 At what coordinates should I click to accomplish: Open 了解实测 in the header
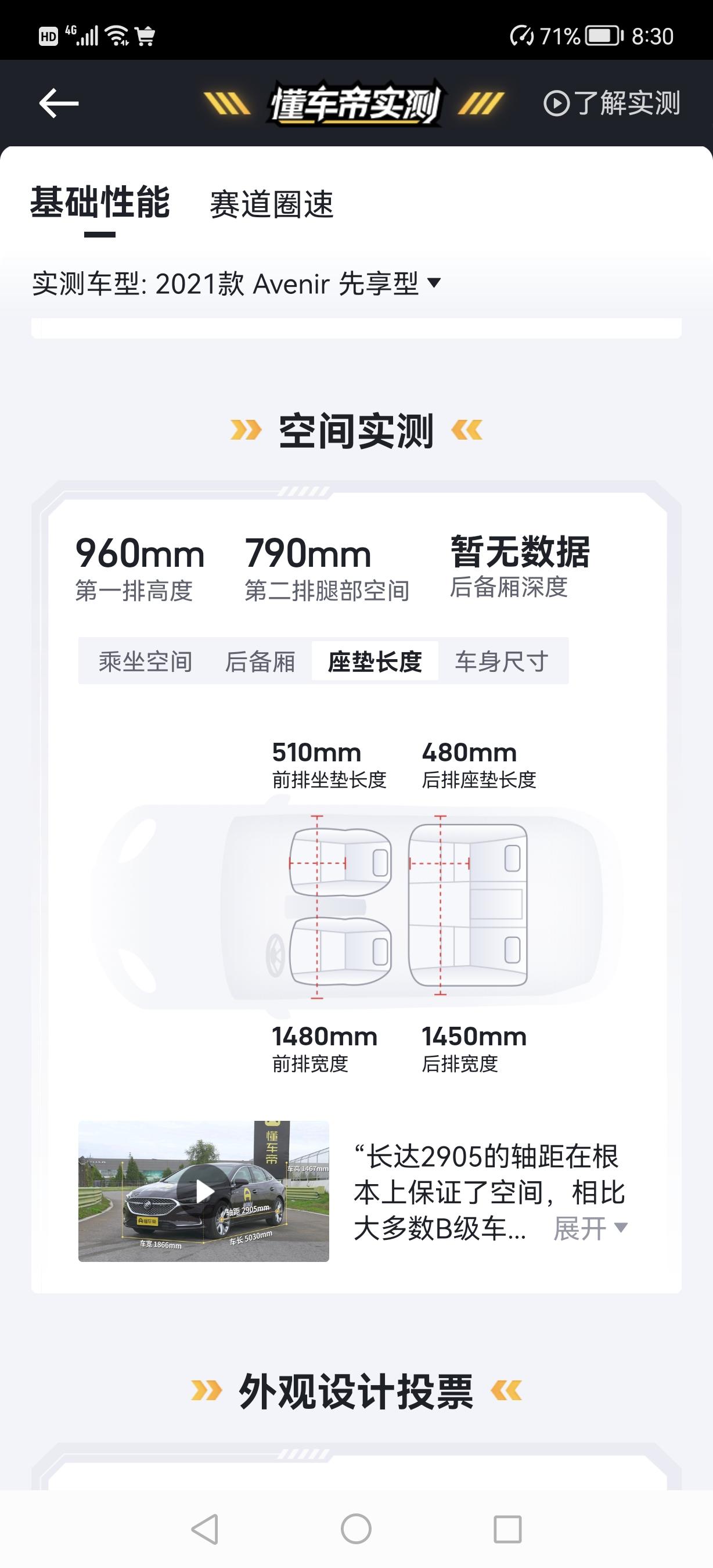tap(611, 103)
